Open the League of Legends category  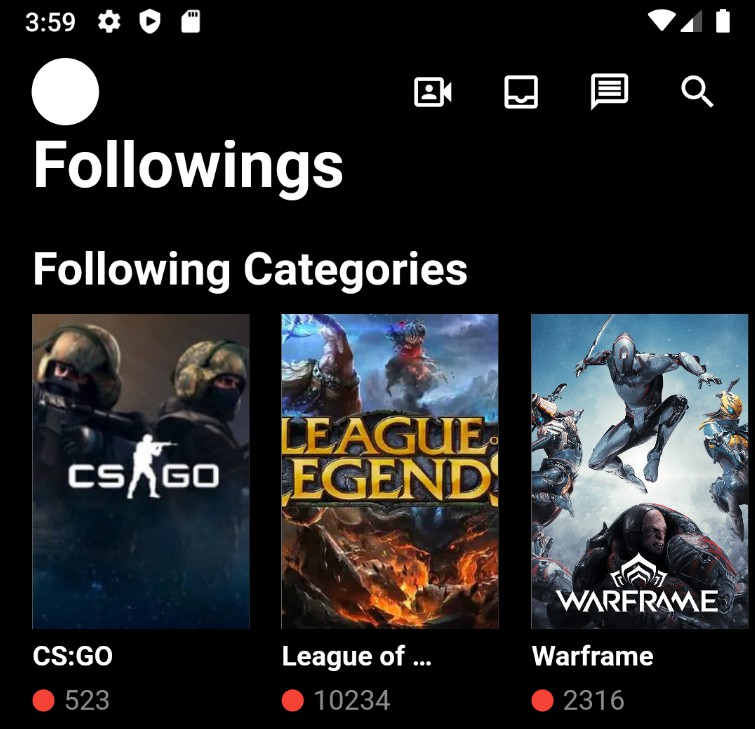tap(390, 471)
